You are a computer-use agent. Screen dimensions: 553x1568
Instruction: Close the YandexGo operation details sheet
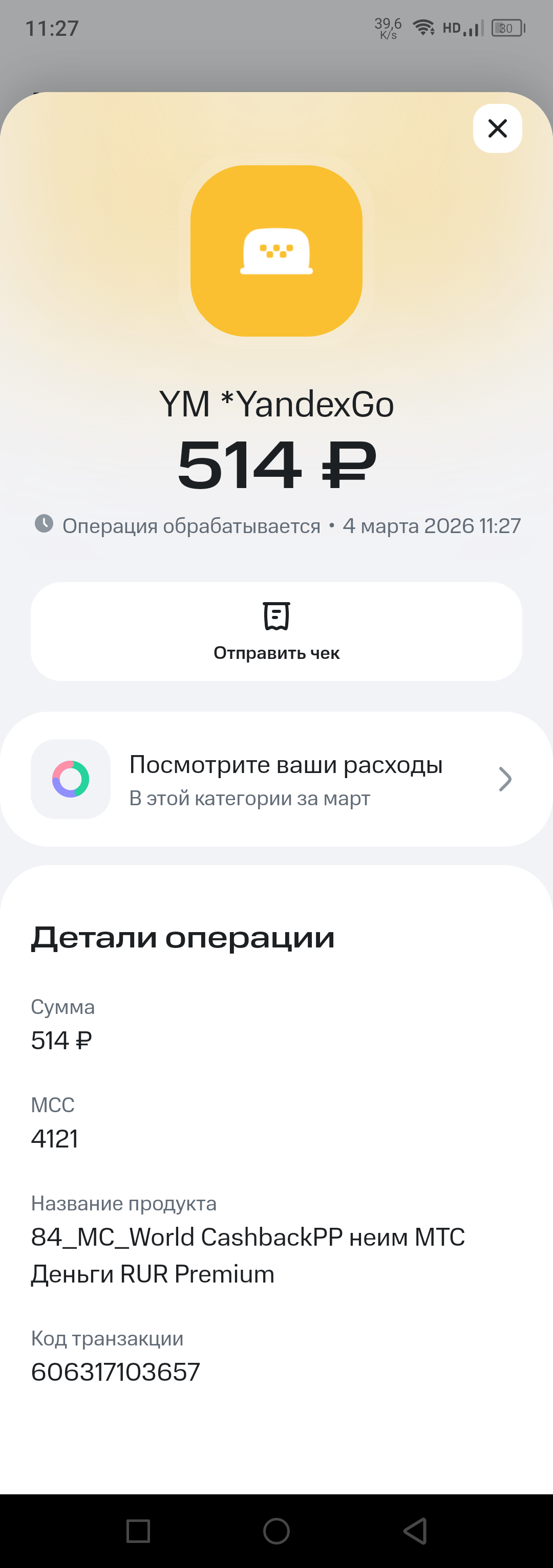[497, 128]
